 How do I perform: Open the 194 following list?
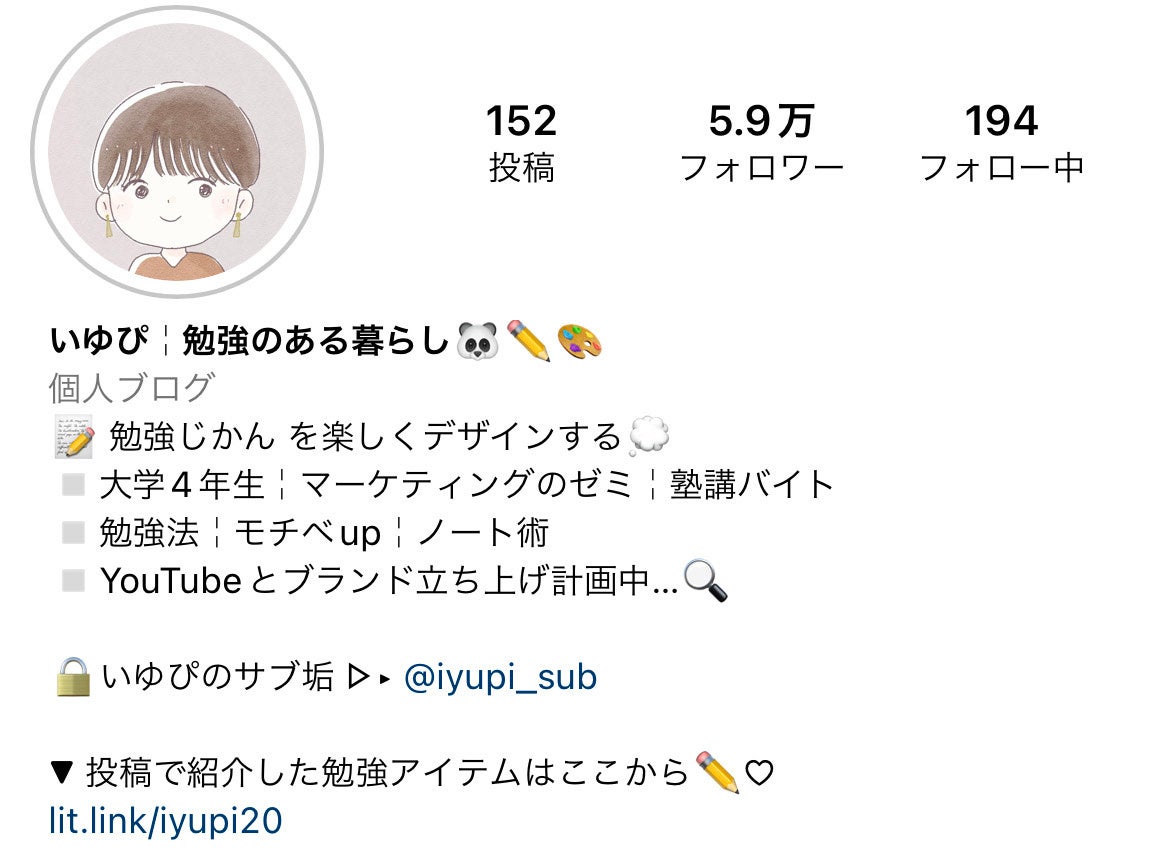pyautogui.click(x=1001, y=143)
